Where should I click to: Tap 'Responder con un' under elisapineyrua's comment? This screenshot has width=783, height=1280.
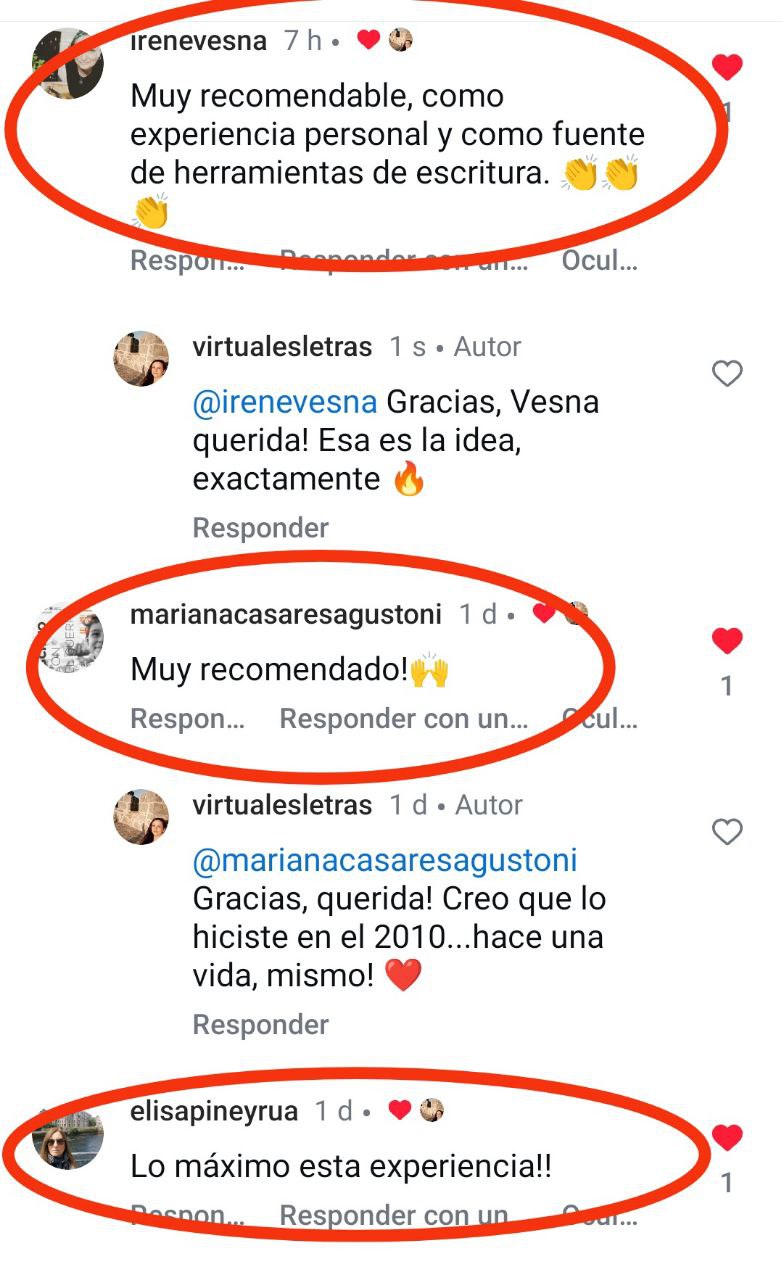(394, 1215)
